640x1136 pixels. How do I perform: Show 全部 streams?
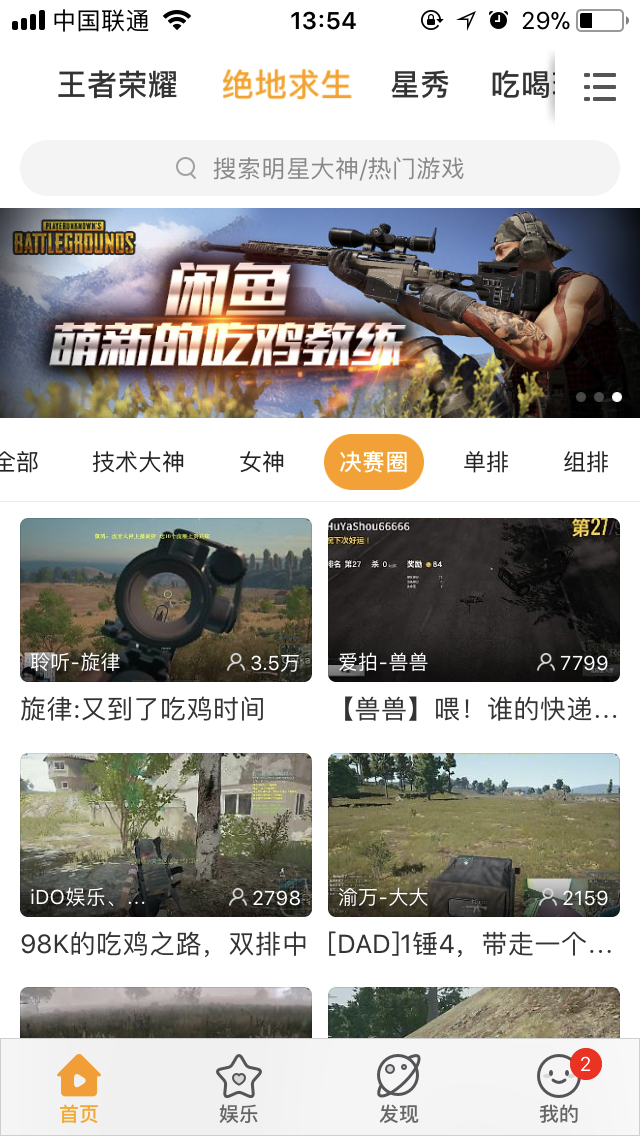pyautogui.click(x=18, y=461)
